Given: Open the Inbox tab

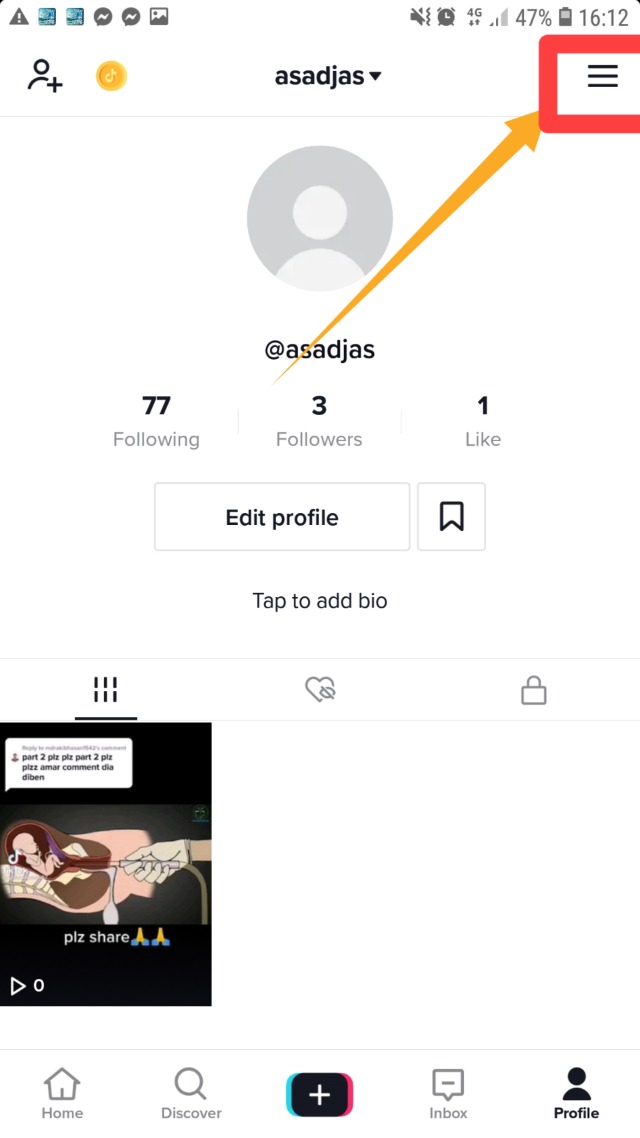Looking at the screenshot, I should coord(448,1092).
